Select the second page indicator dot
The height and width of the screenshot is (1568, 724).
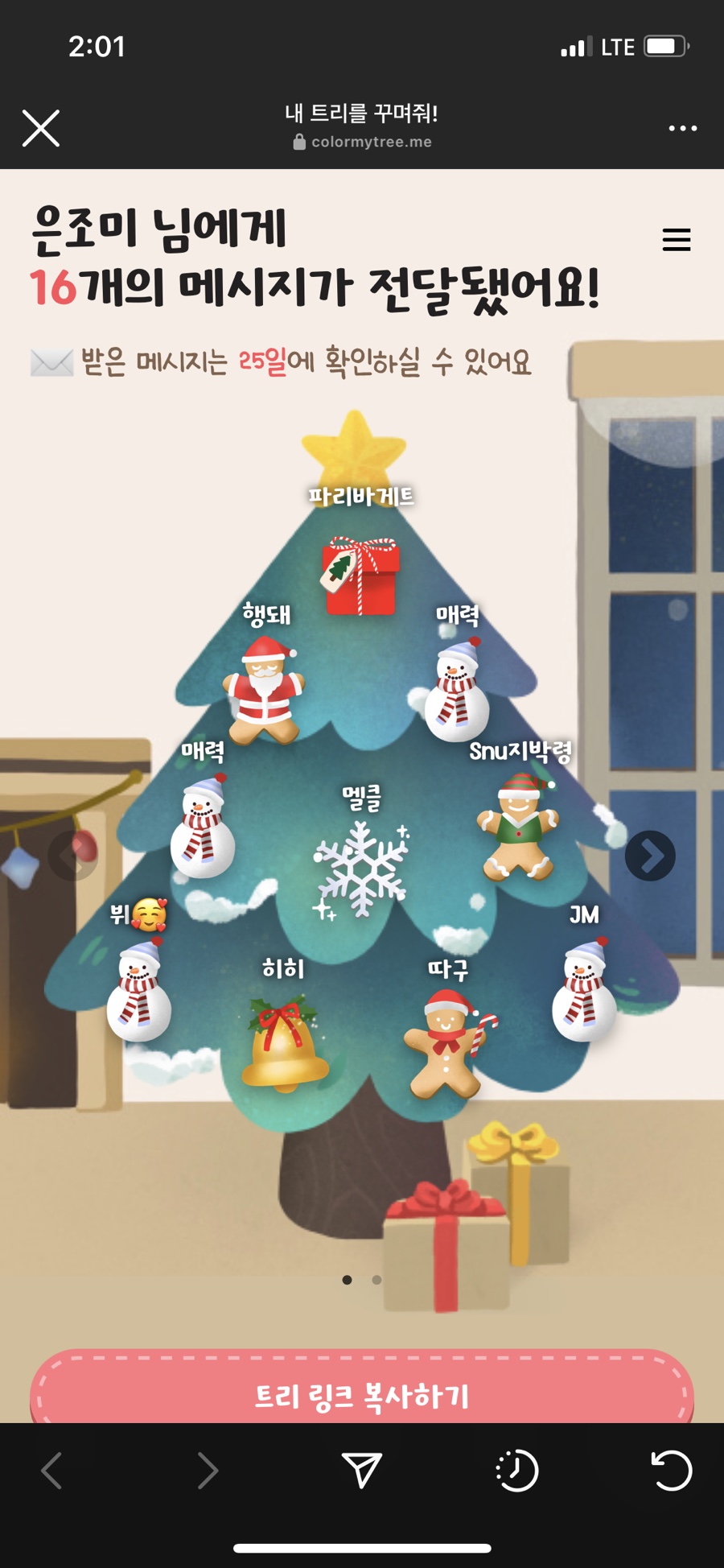[x=376, y=1280]
